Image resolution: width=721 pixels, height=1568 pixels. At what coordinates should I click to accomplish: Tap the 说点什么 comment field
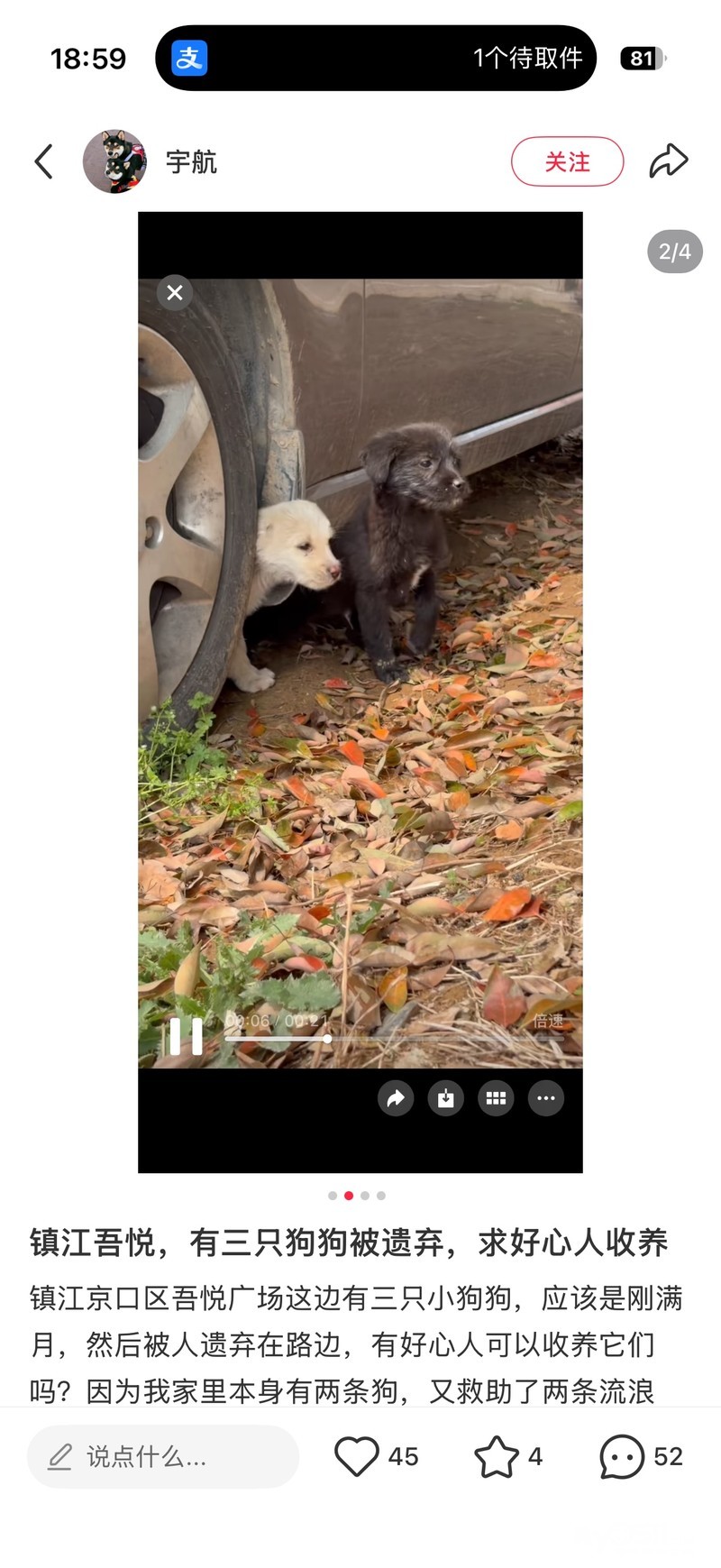[162, 1456]
